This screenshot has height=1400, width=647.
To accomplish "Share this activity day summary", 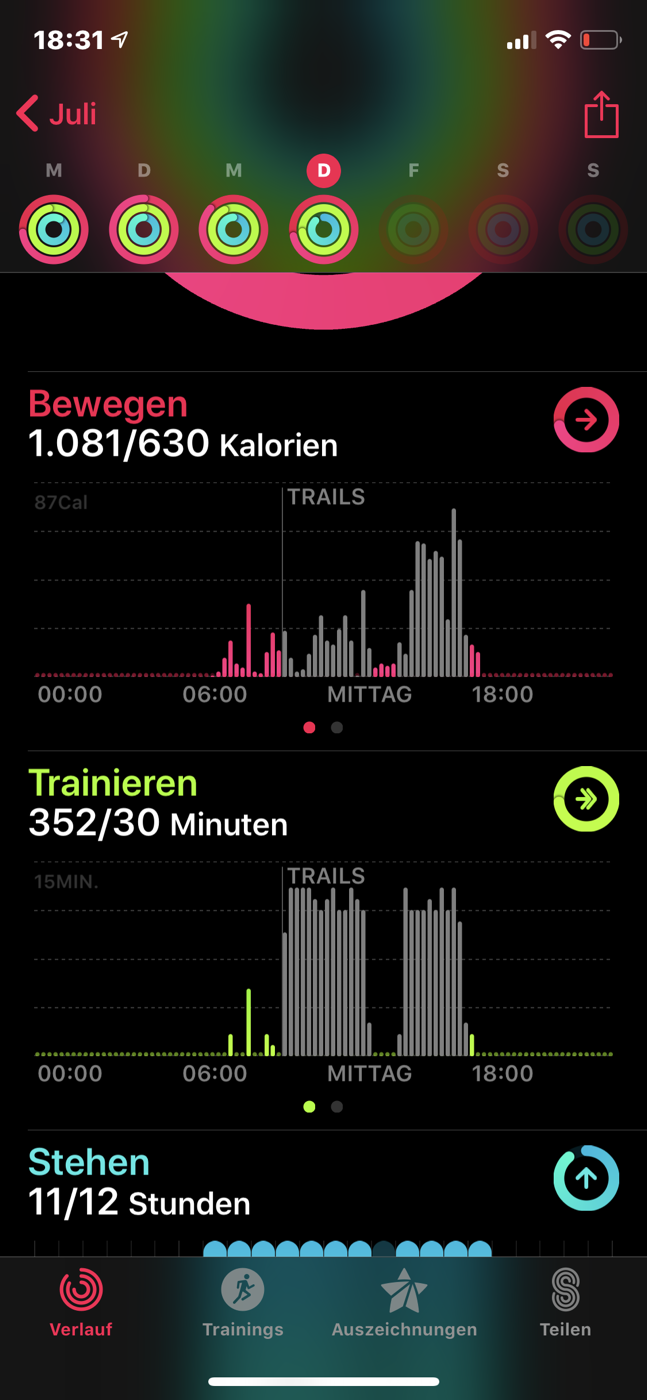I will coord(601,114).
